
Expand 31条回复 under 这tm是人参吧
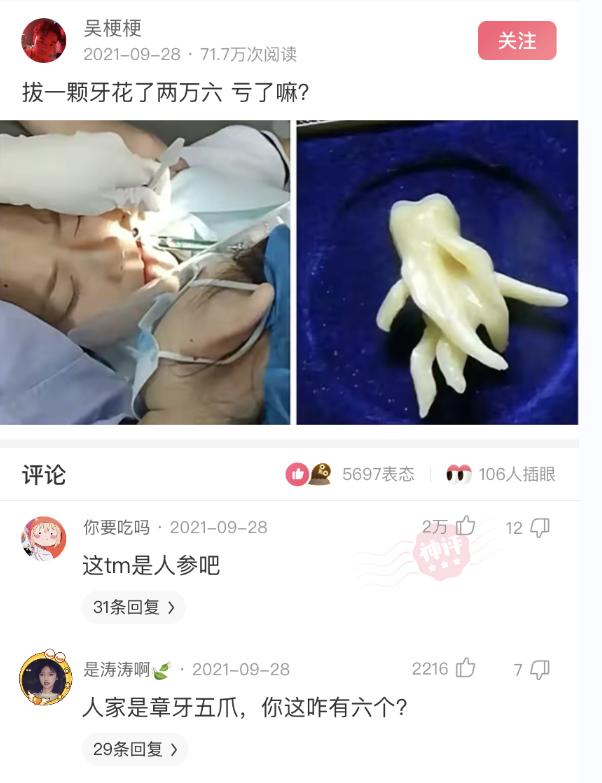point(134,607)
